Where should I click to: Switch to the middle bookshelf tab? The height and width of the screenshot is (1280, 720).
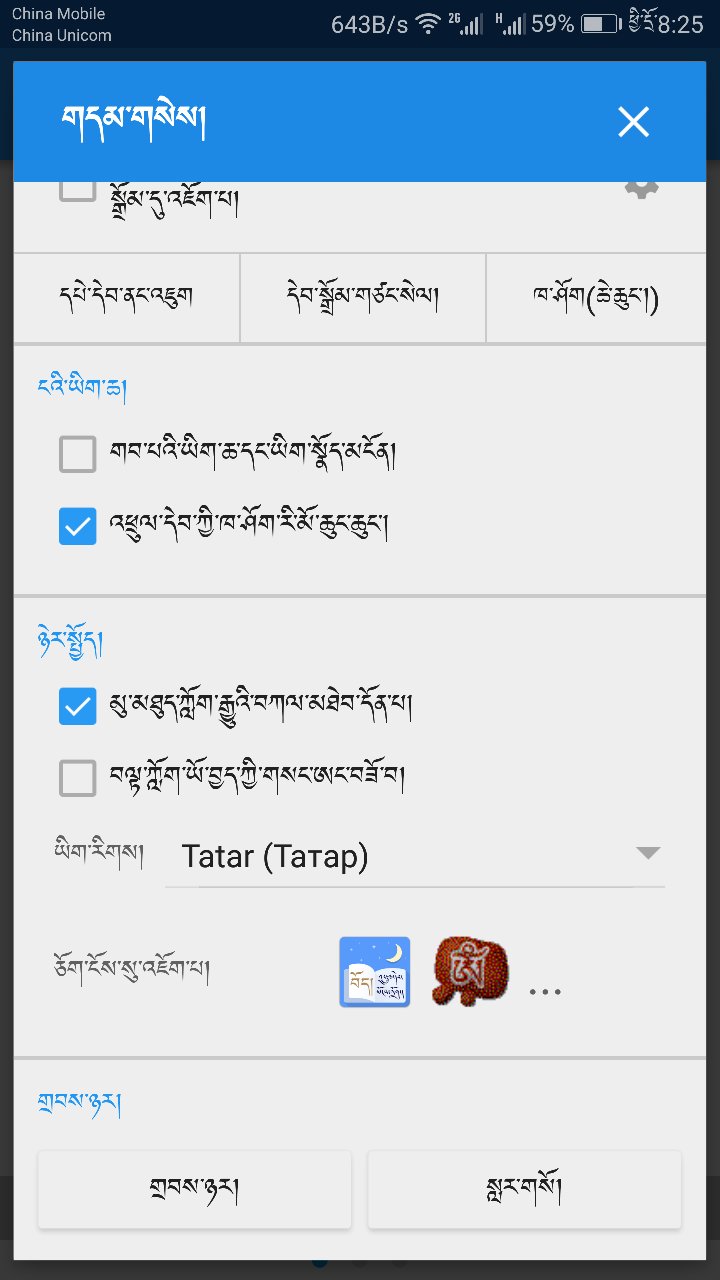pyautogui.click(x=362, y=296)
